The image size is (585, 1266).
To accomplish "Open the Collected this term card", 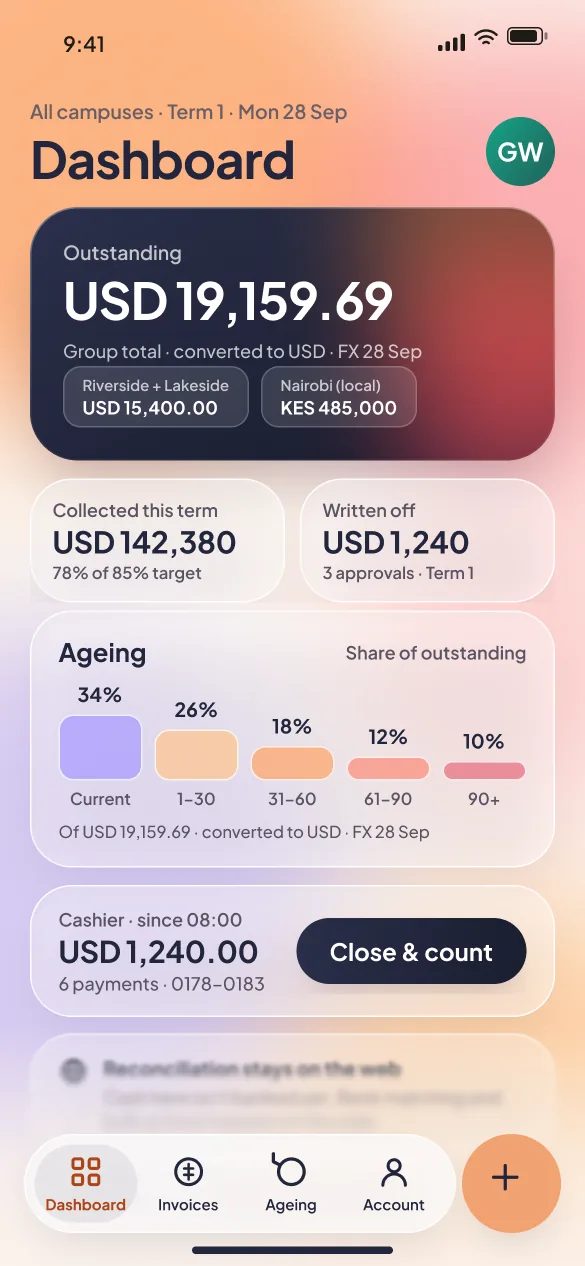I will [157, 541].
